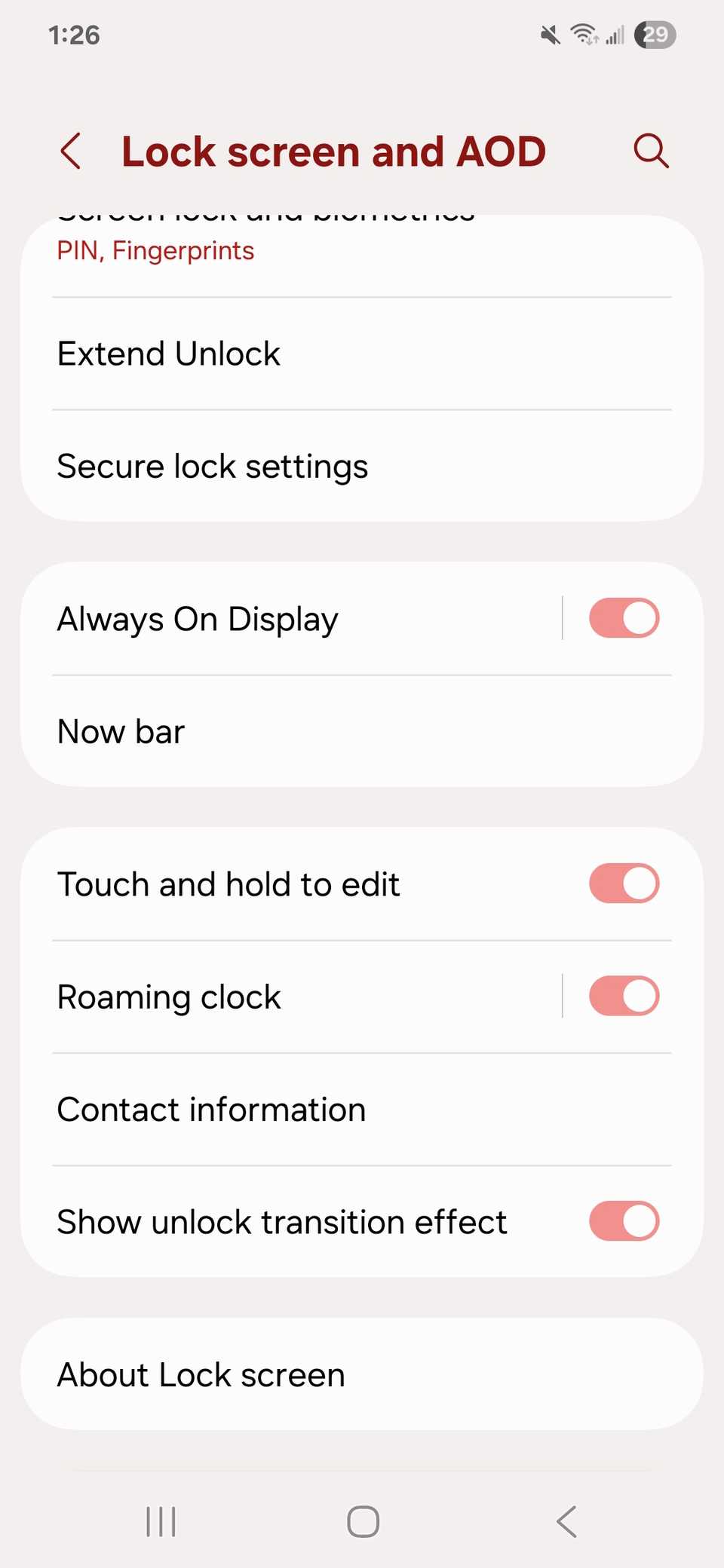
Task: Open search in Lock screen settings
Action: coord(650,151)
